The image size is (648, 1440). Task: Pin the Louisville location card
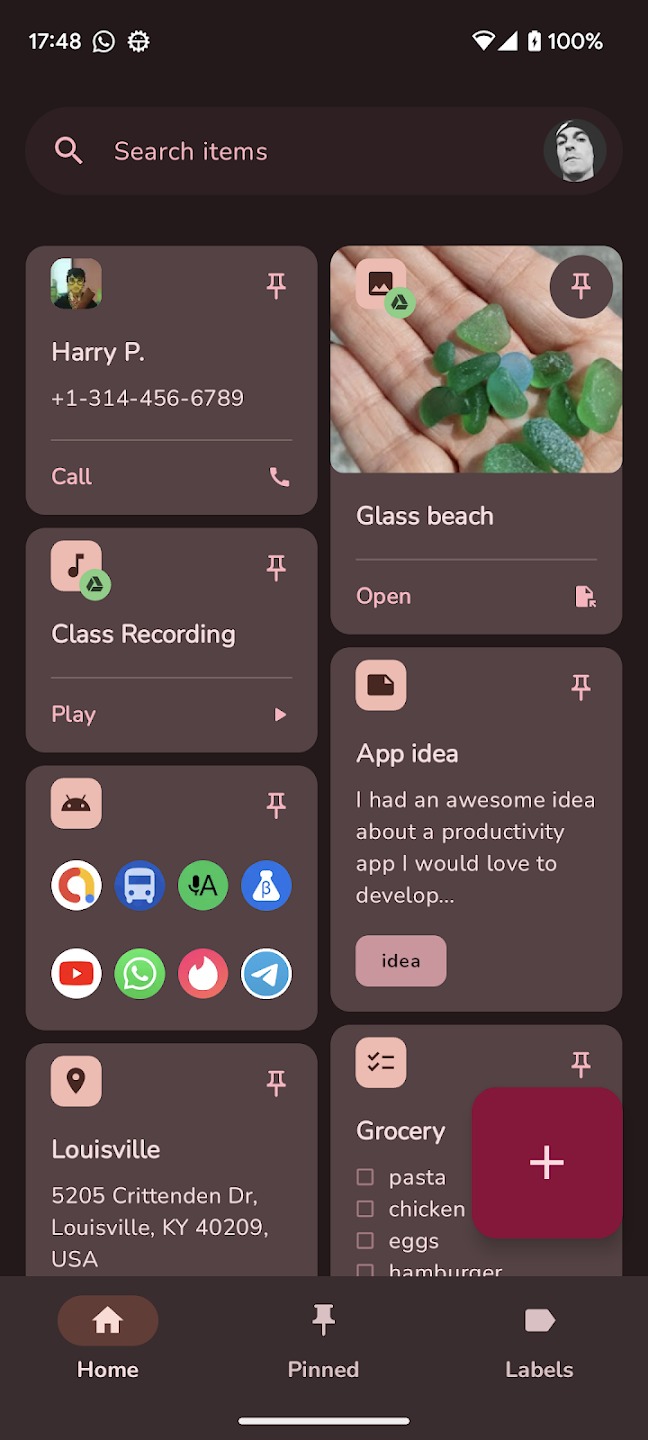pos(277,1082)
